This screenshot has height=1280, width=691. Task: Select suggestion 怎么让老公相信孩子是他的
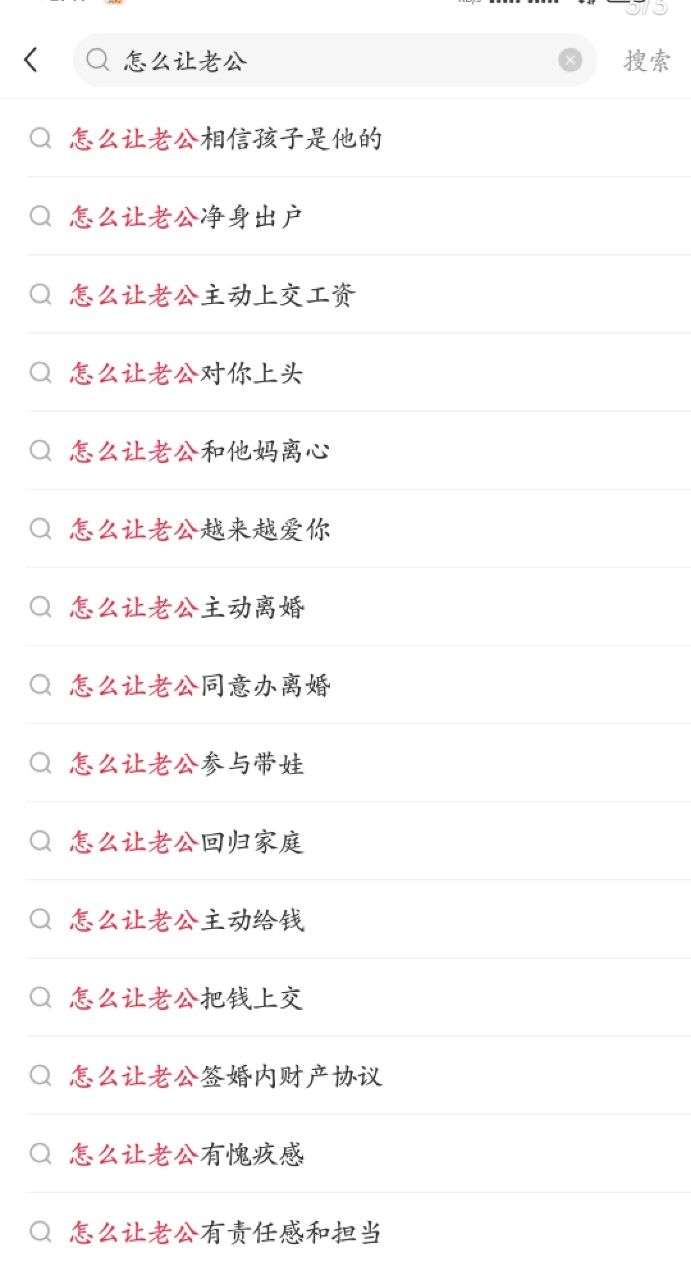pyautogui.click(x=226, y=139)
